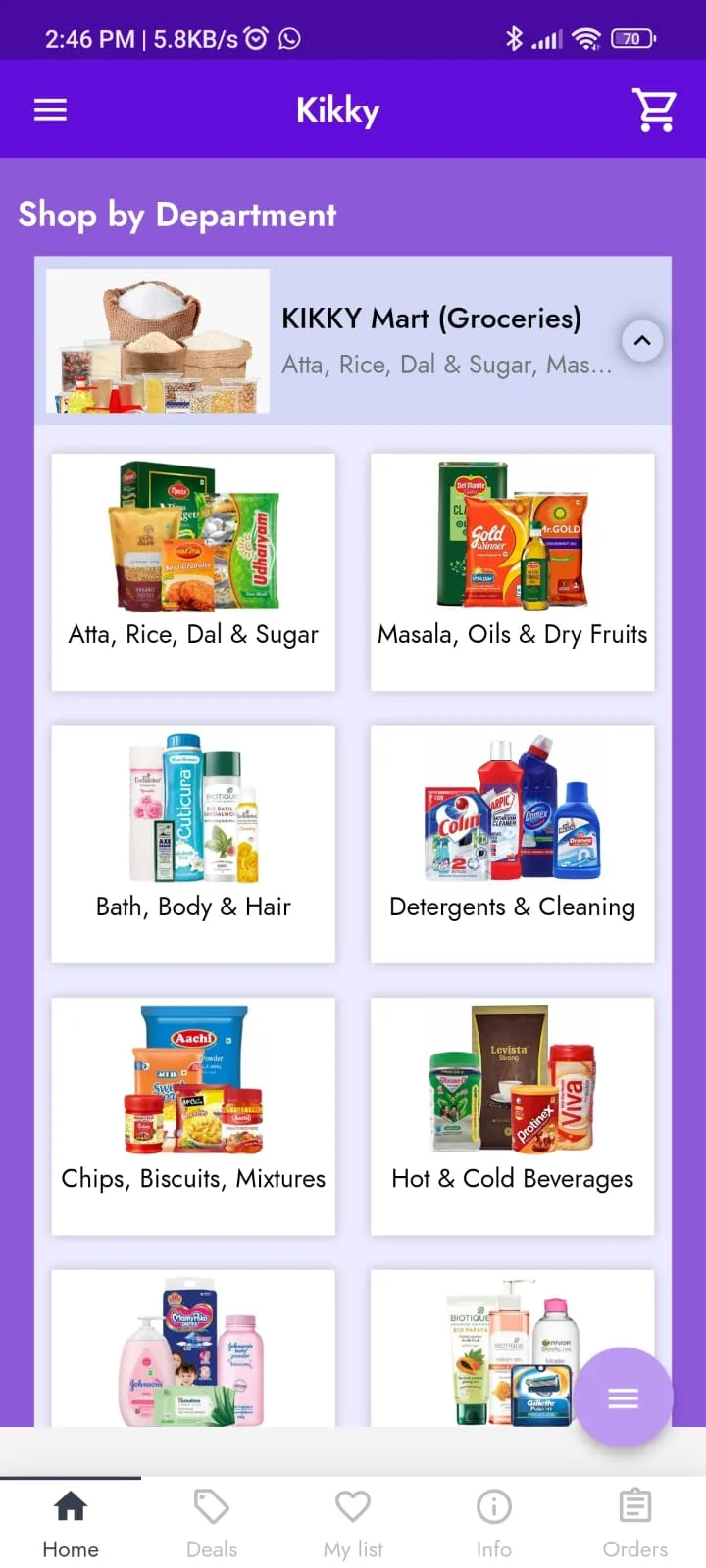Open the My list tab

click(353, 1524)
